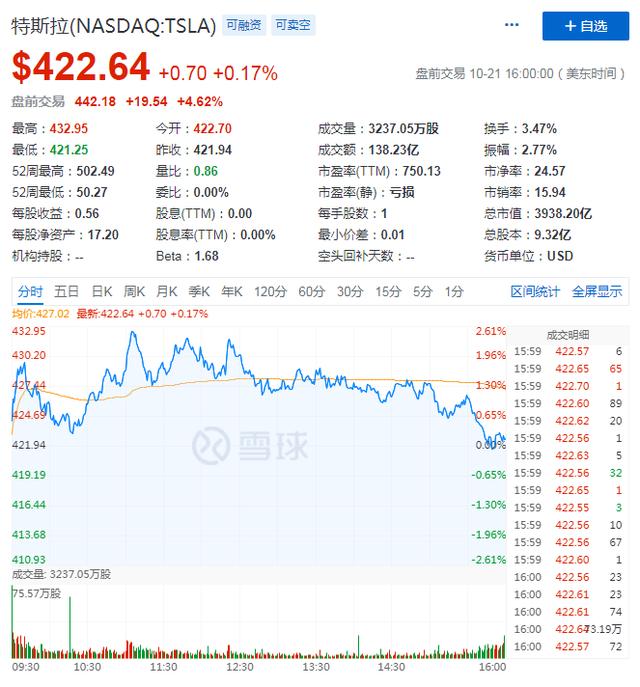Viewport: 640px width, 687px height.
Task: View the 1分 interval chart
Action: (454, 292)
